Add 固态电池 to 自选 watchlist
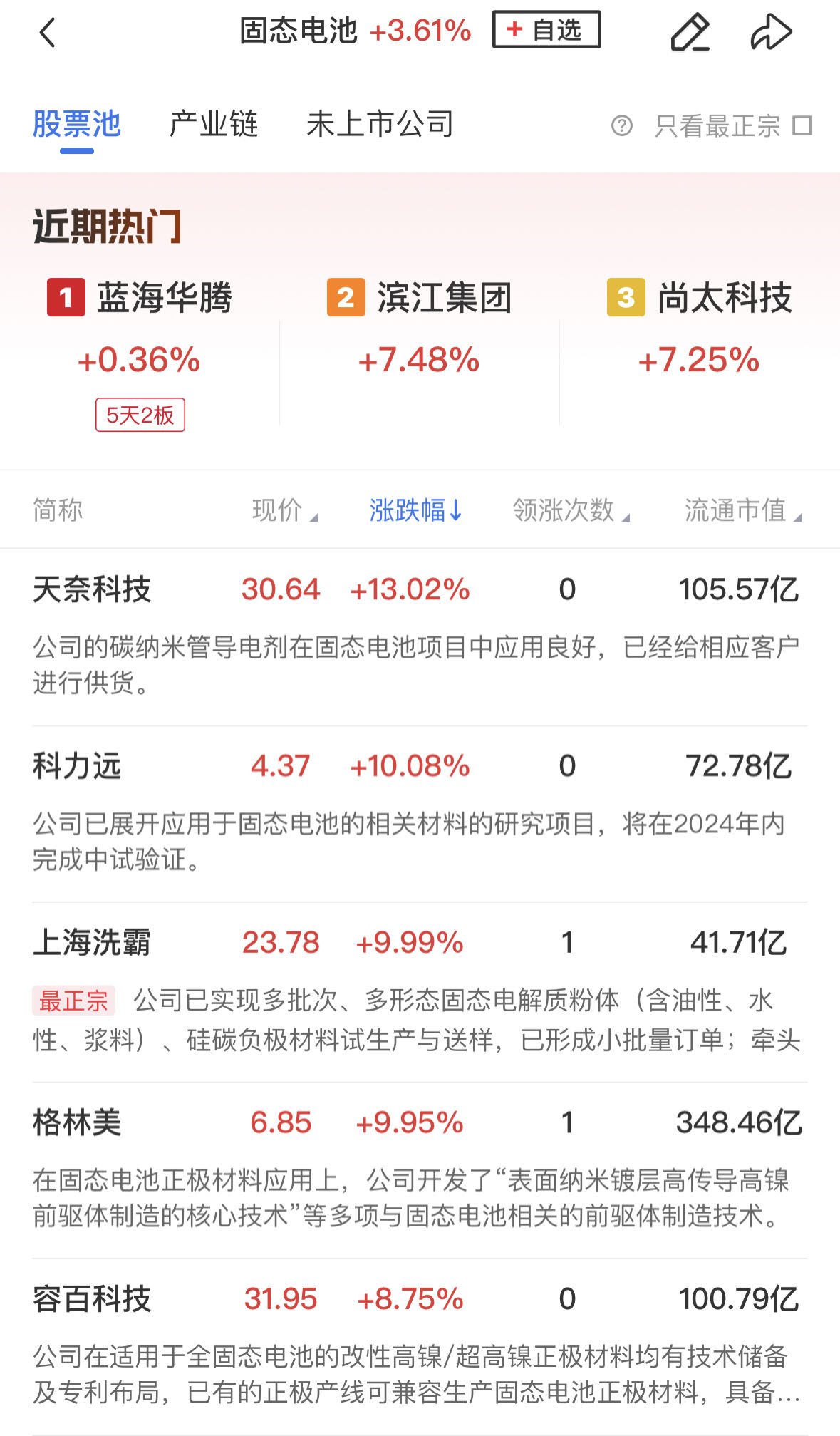Image resolution: width=840 pixels, height=1436 pixels. [x=546, y=30]
